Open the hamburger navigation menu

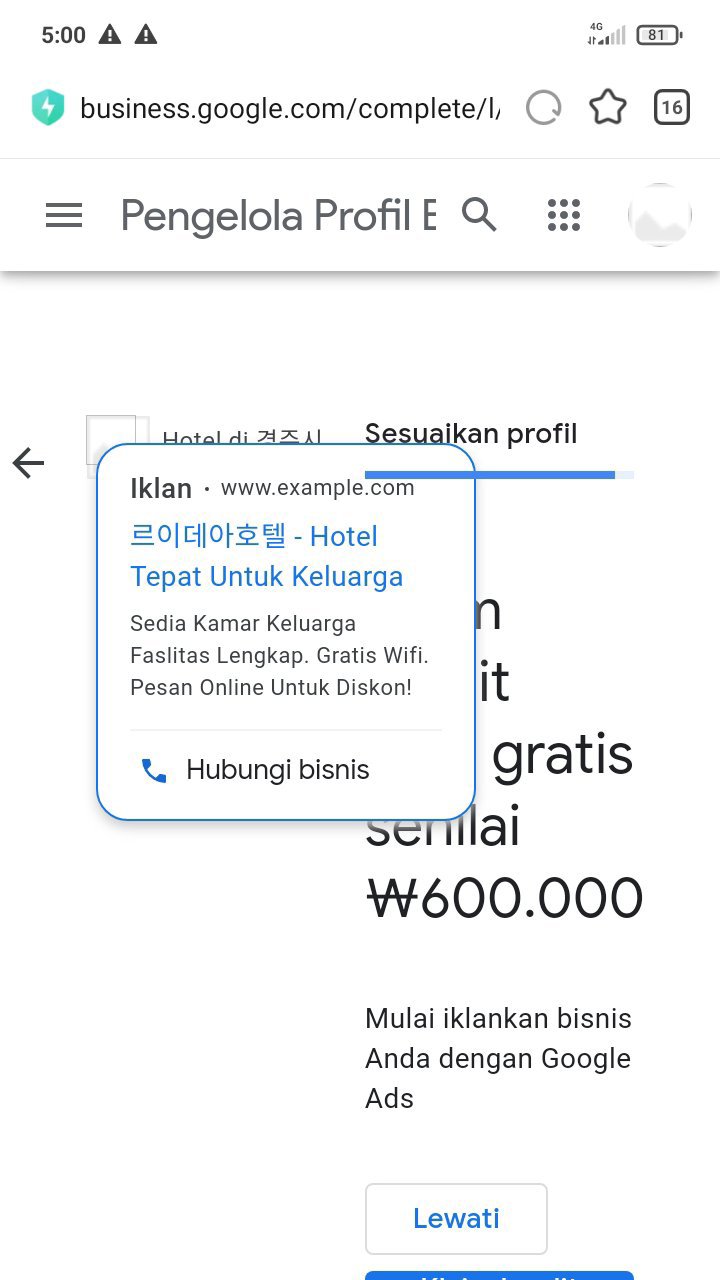coord(64,215)
